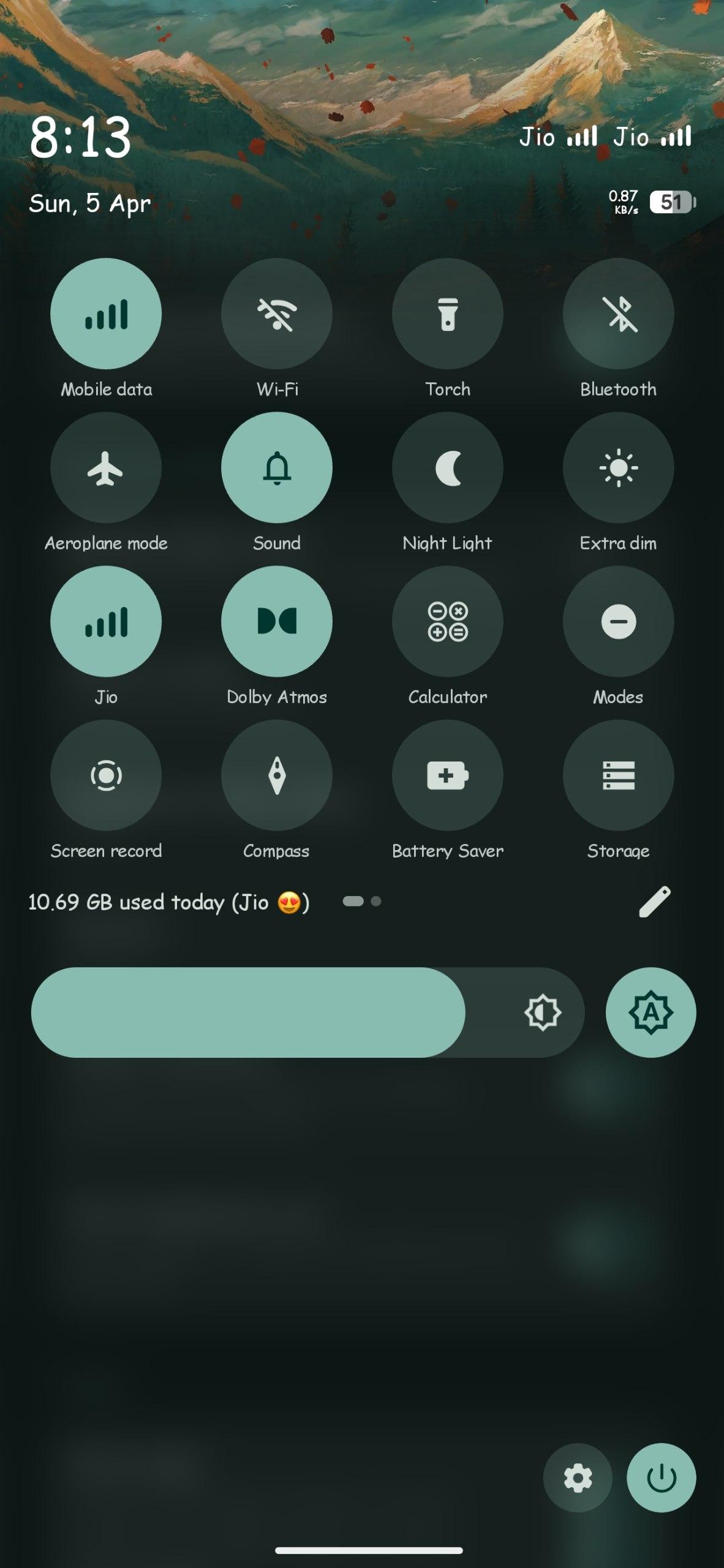Viewport: 724px width, 1568px height.
Task: Disable Dolby Atmos
Action: pyautogui.click(x=277, y=622)
